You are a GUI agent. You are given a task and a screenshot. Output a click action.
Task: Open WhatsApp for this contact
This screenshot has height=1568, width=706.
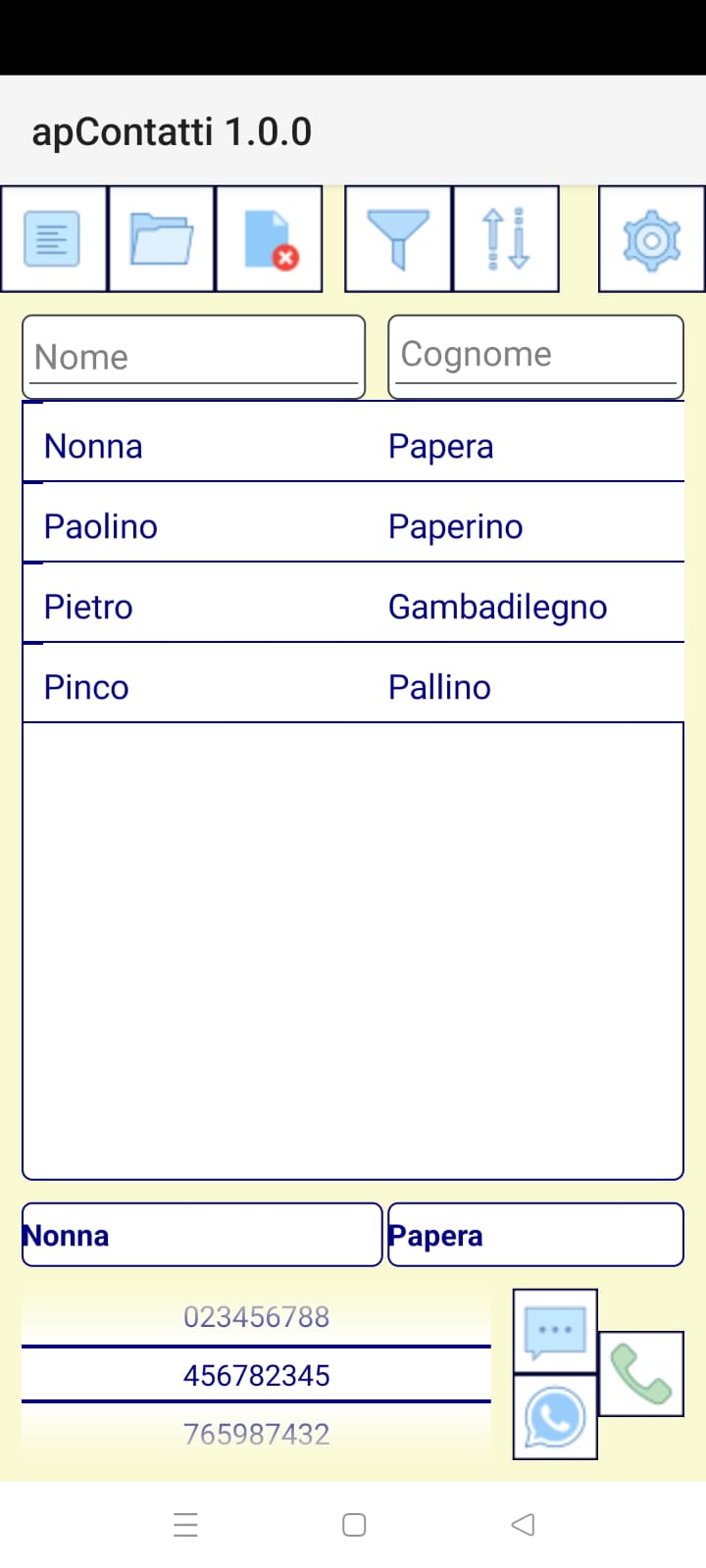555,1417
